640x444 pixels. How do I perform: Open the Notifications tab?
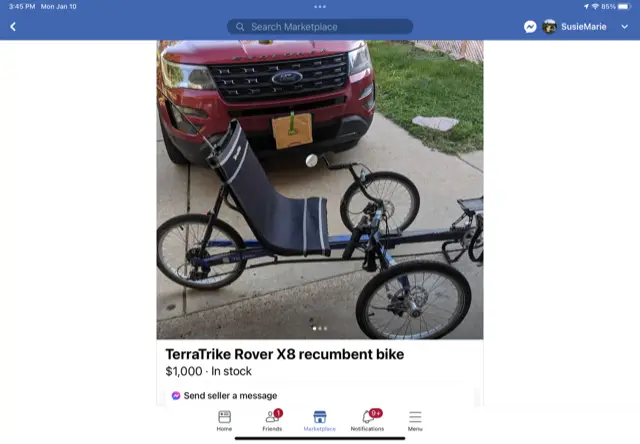pos(367,420)
